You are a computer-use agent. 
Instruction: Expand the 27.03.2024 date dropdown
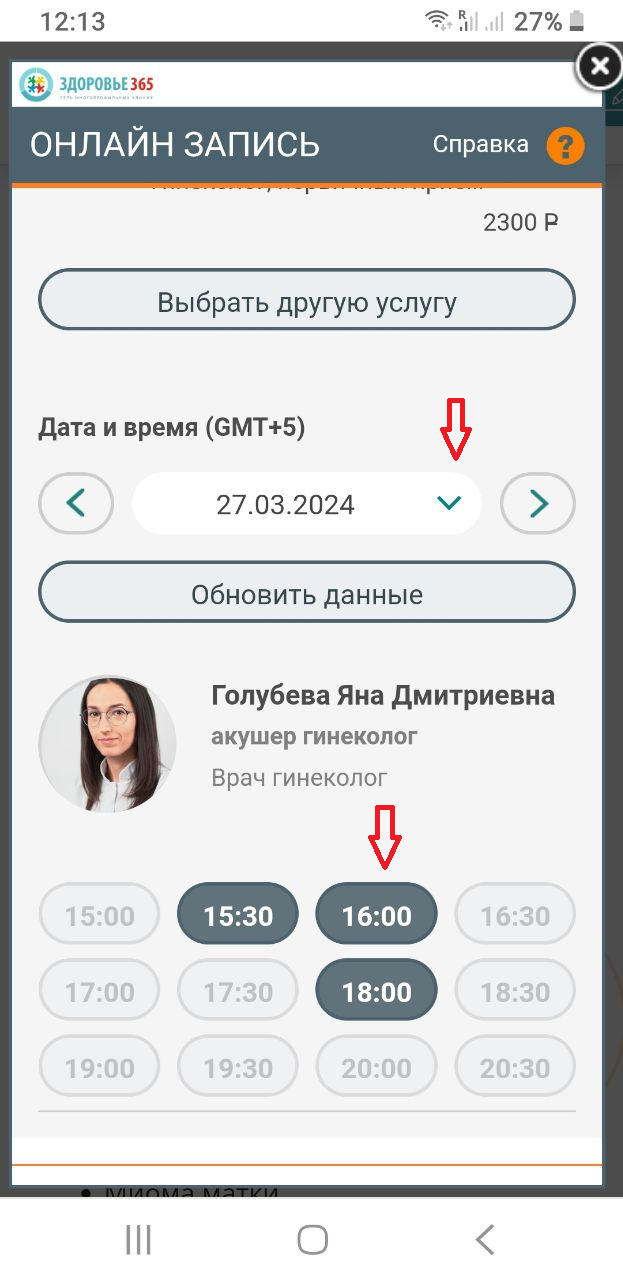coord(449,503)
